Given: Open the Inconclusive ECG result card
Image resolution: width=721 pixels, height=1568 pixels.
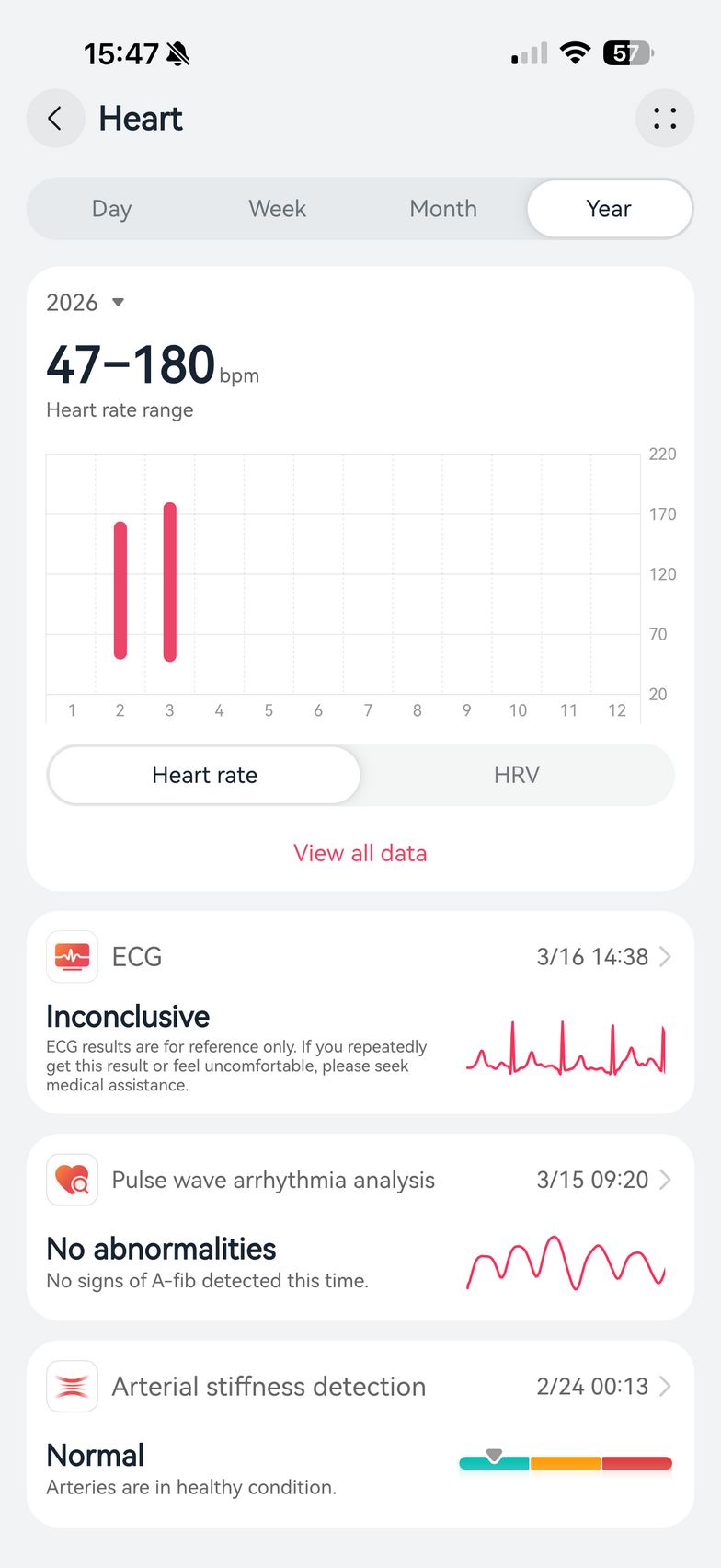Looking at the screenshot, I should tap(360, 1012).
